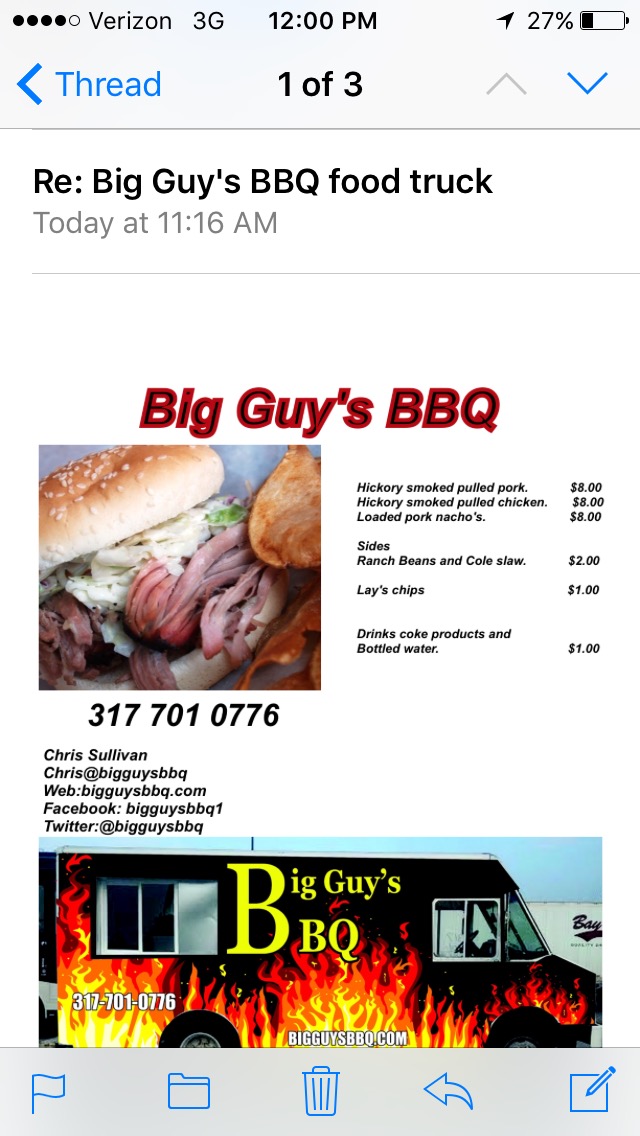640x1136 pixels.
Task: Go back to the Thread list
Action: [88, 84]
